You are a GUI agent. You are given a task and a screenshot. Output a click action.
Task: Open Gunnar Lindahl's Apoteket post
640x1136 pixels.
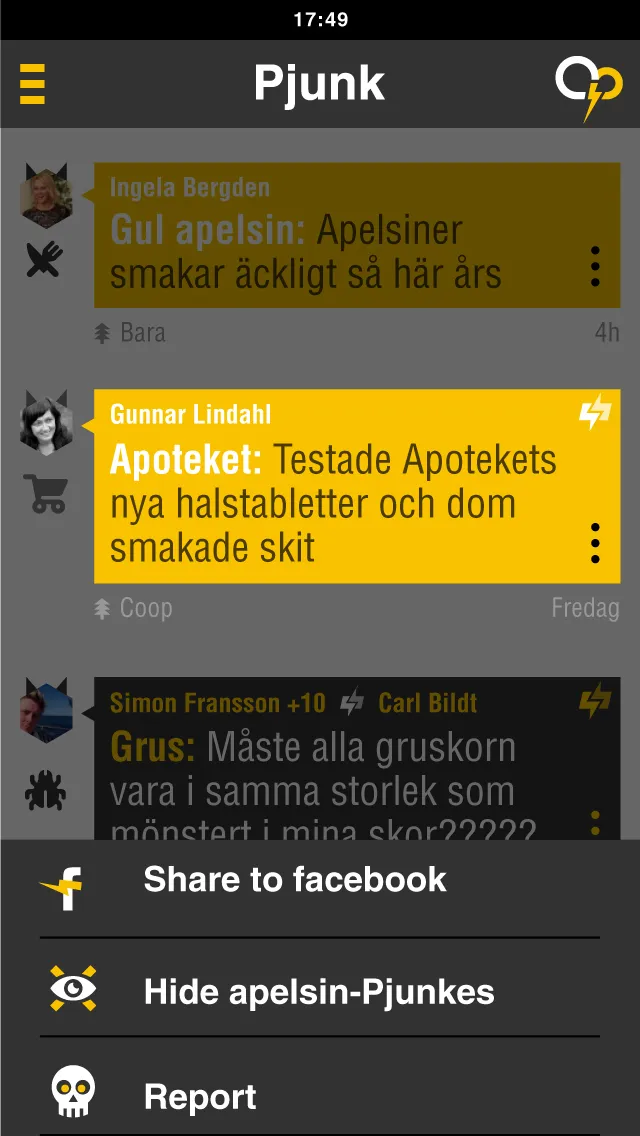point(340,503)
